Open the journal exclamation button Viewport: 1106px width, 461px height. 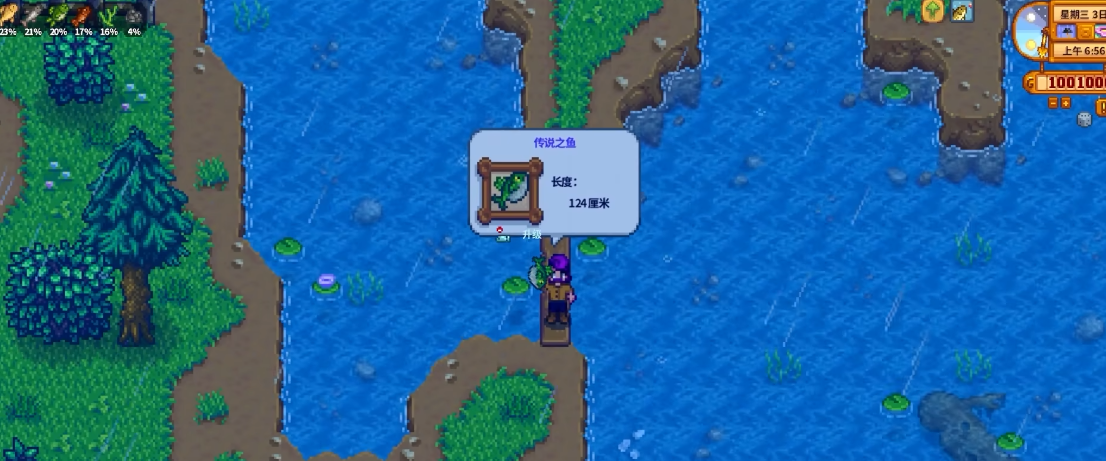pos(1102,106)
